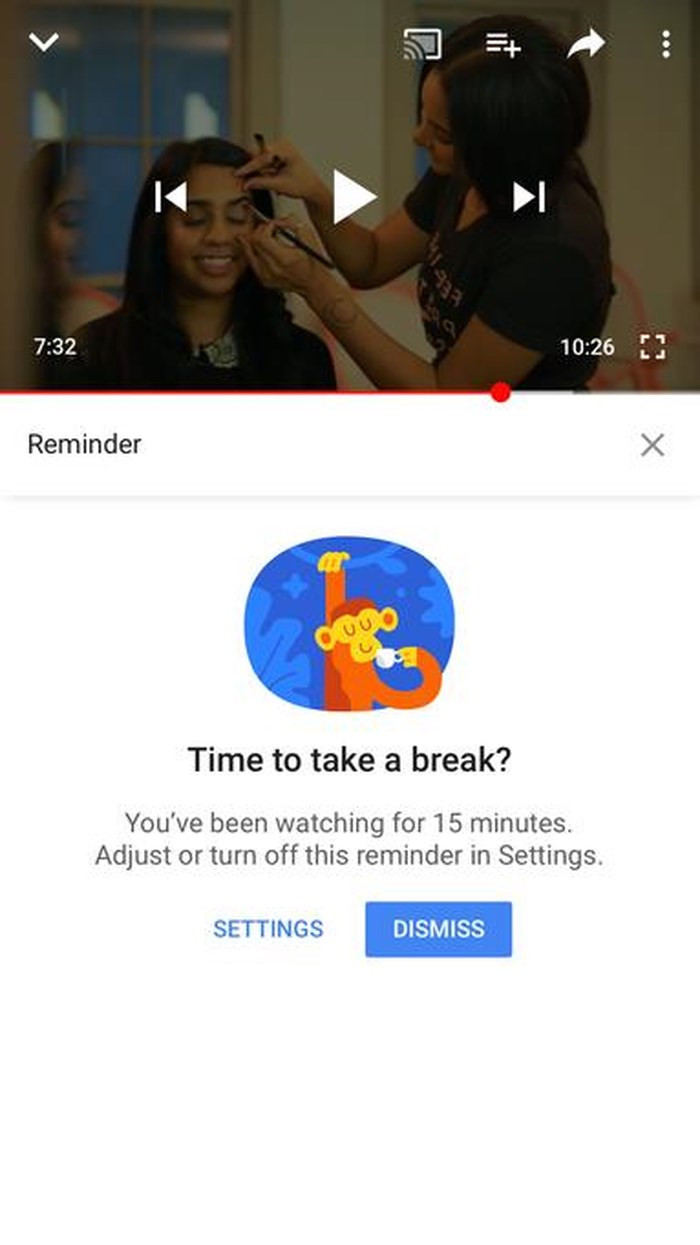Open the video overflow menu
The height and width of the screenshot is (1245, 700).
665,44
